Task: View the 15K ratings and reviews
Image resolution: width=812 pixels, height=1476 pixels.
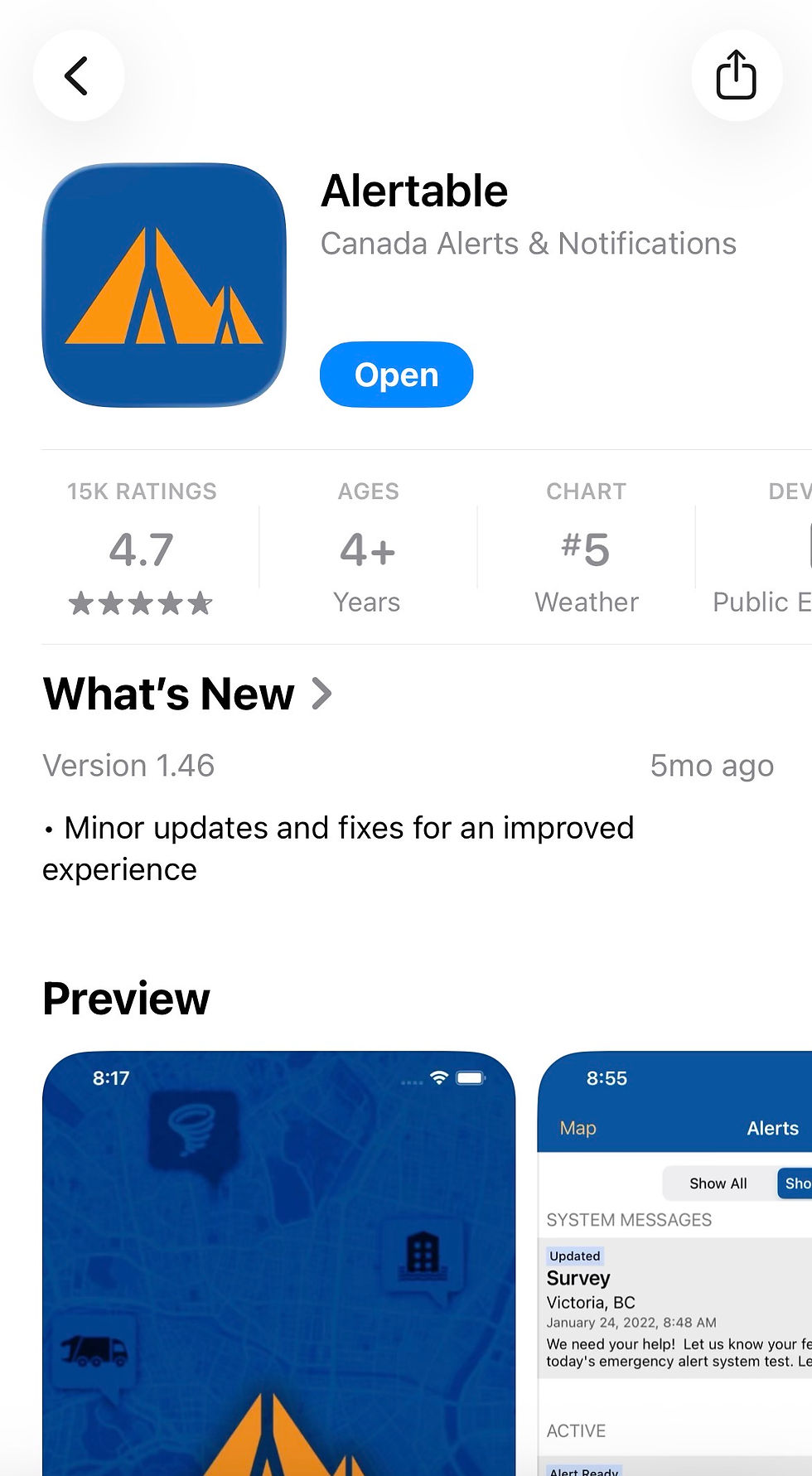Action: coord(142,549)
